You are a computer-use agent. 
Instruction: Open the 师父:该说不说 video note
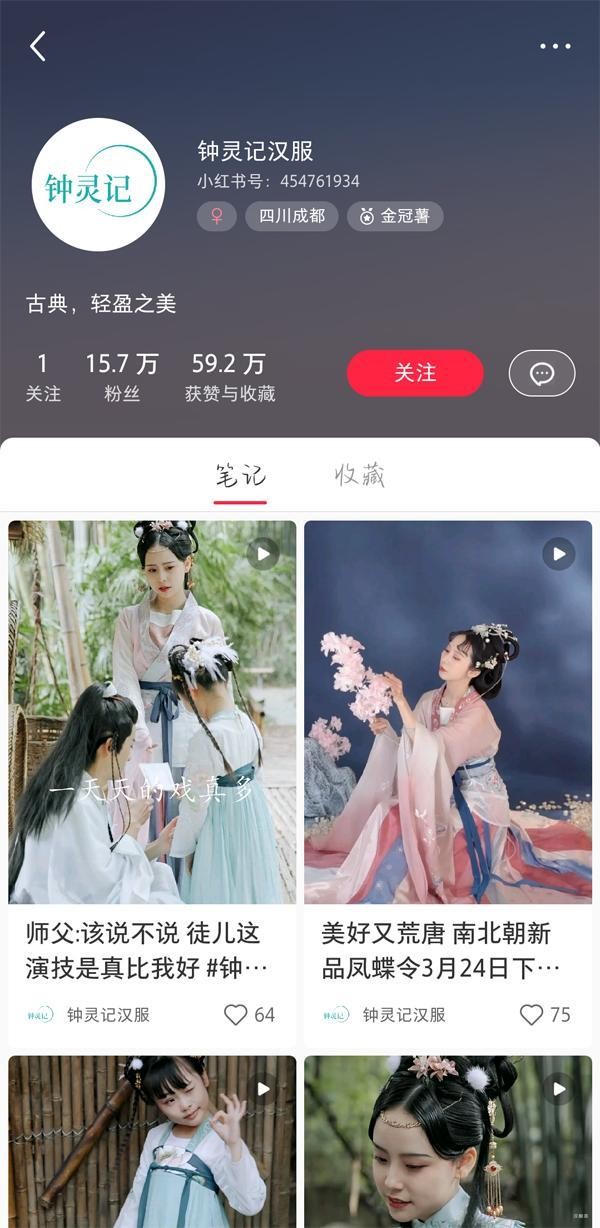point(152,712)
